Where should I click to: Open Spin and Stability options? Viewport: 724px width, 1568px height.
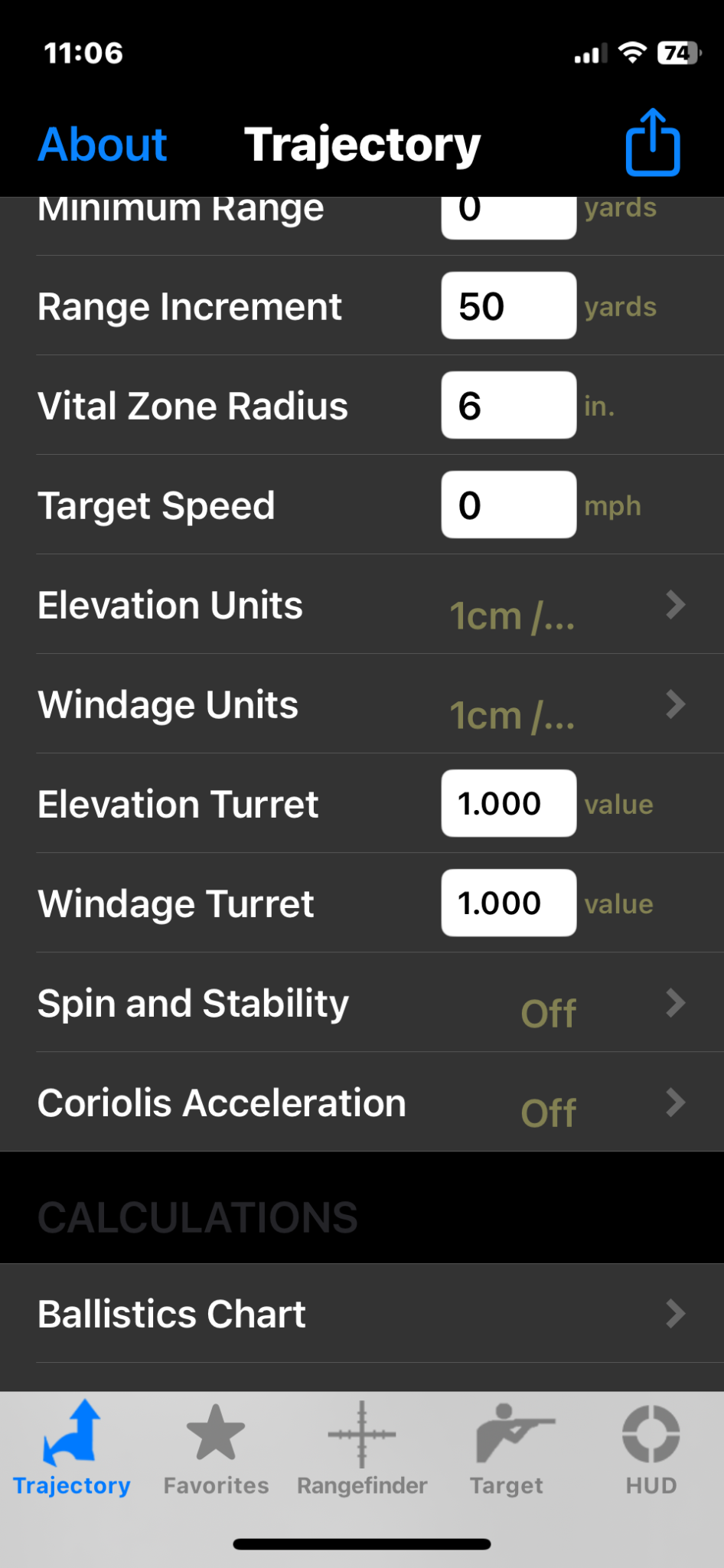(362, 1002)
